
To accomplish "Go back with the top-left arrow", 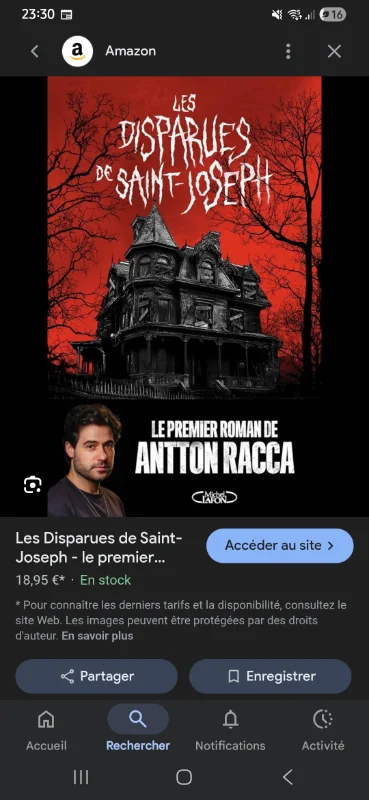I will (x=34, y=51).
